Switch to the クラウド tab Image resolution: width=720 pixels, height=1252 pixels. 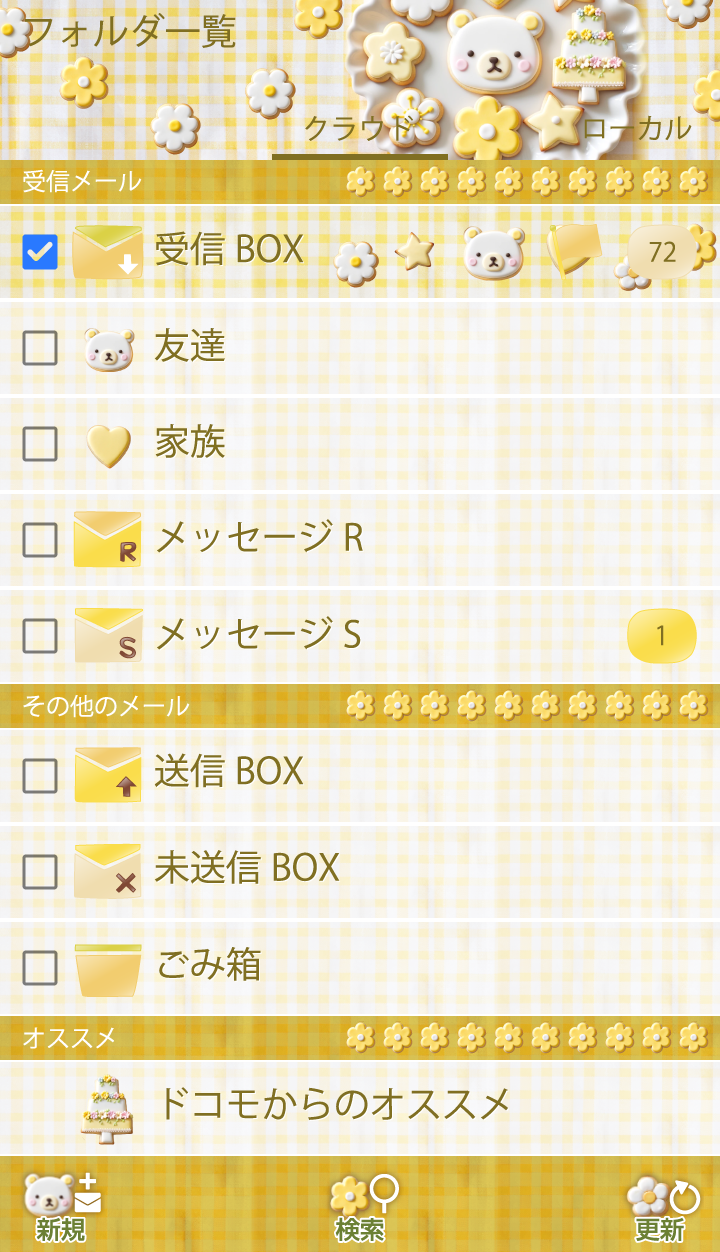click(x=358, y=128)
